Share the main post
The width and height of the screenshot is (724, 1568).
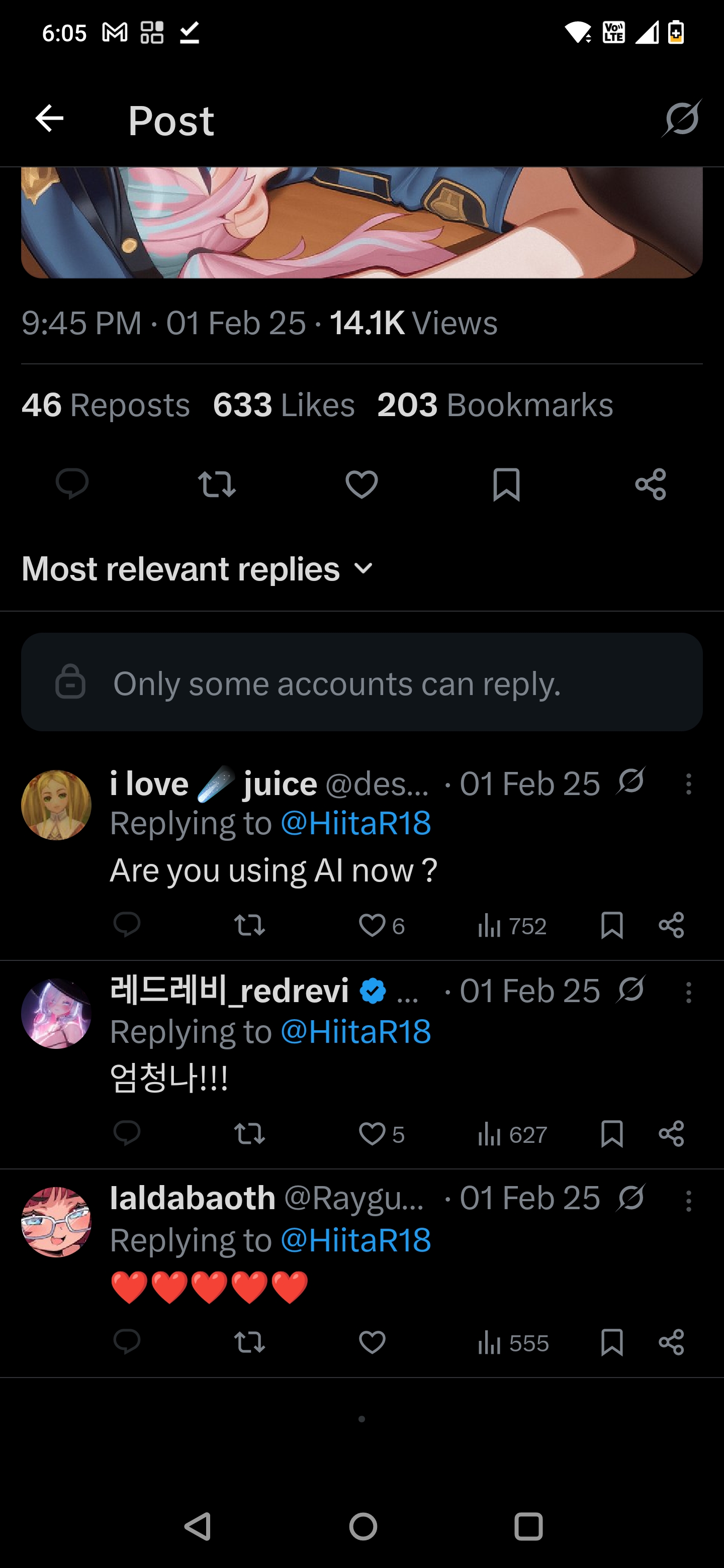(x=650, y=484)
